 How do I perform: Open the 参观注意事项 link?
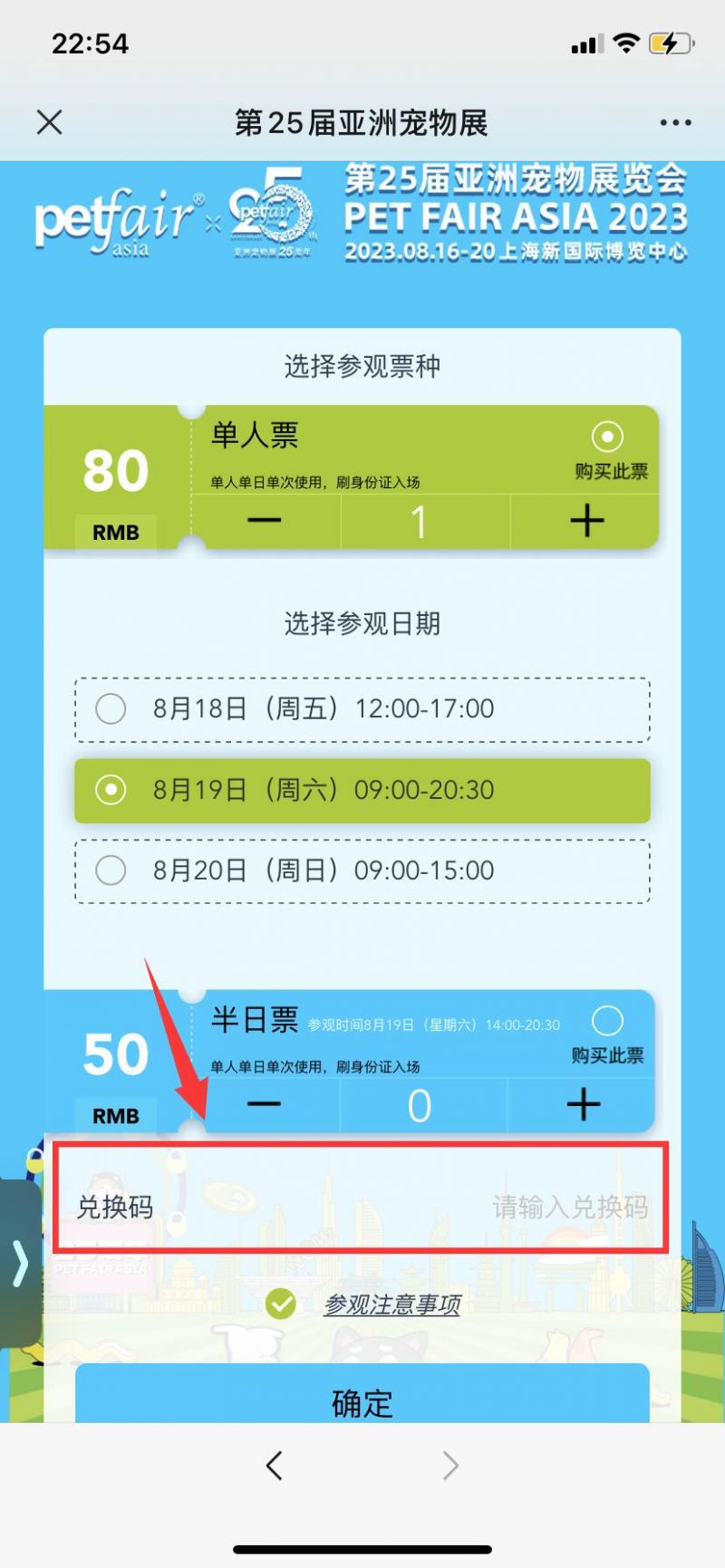click(391, 1304)
